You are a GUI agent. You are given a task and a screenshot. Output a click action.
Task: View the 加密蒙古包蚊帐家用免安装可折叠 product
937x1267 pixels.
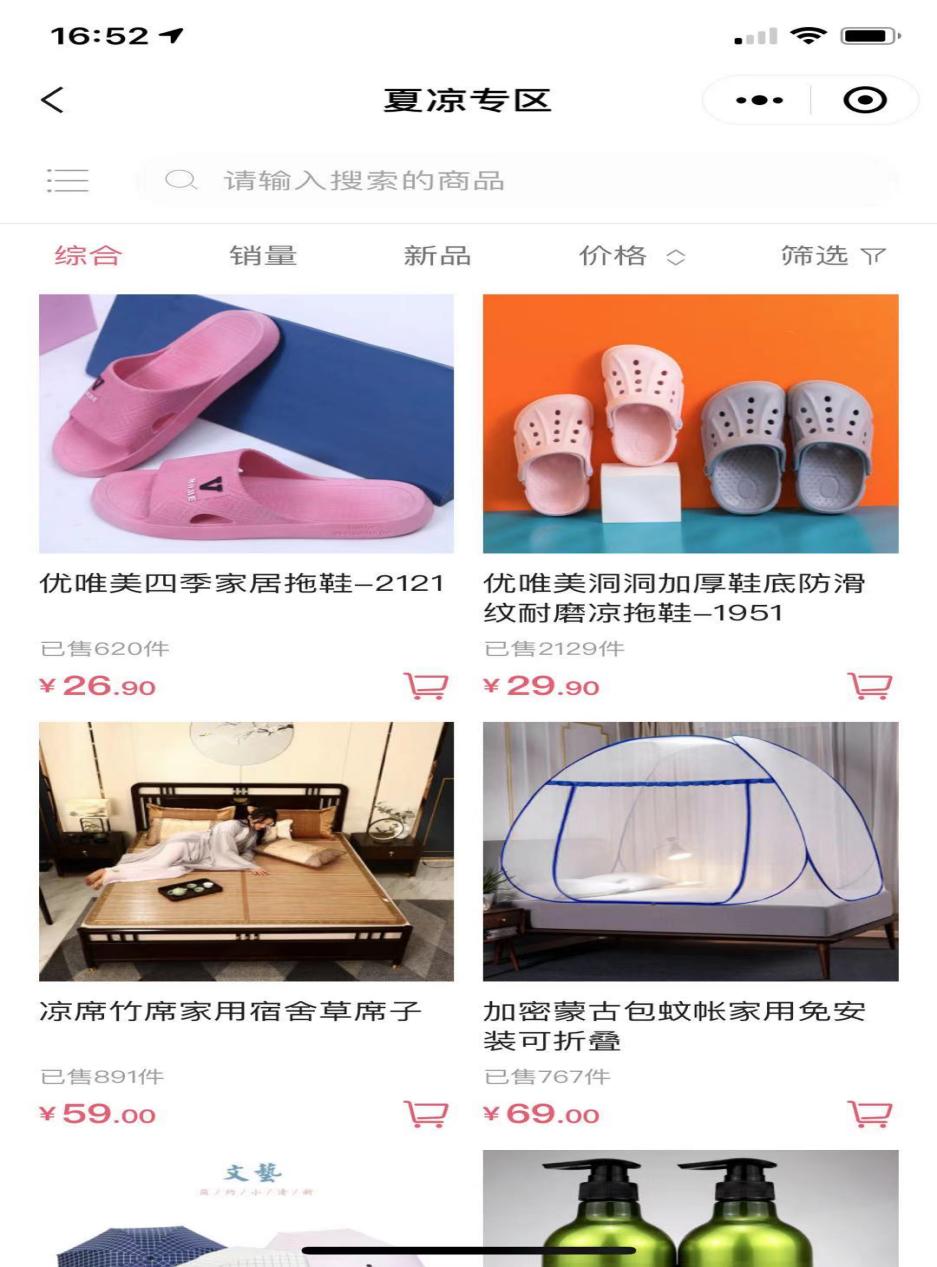690,851
